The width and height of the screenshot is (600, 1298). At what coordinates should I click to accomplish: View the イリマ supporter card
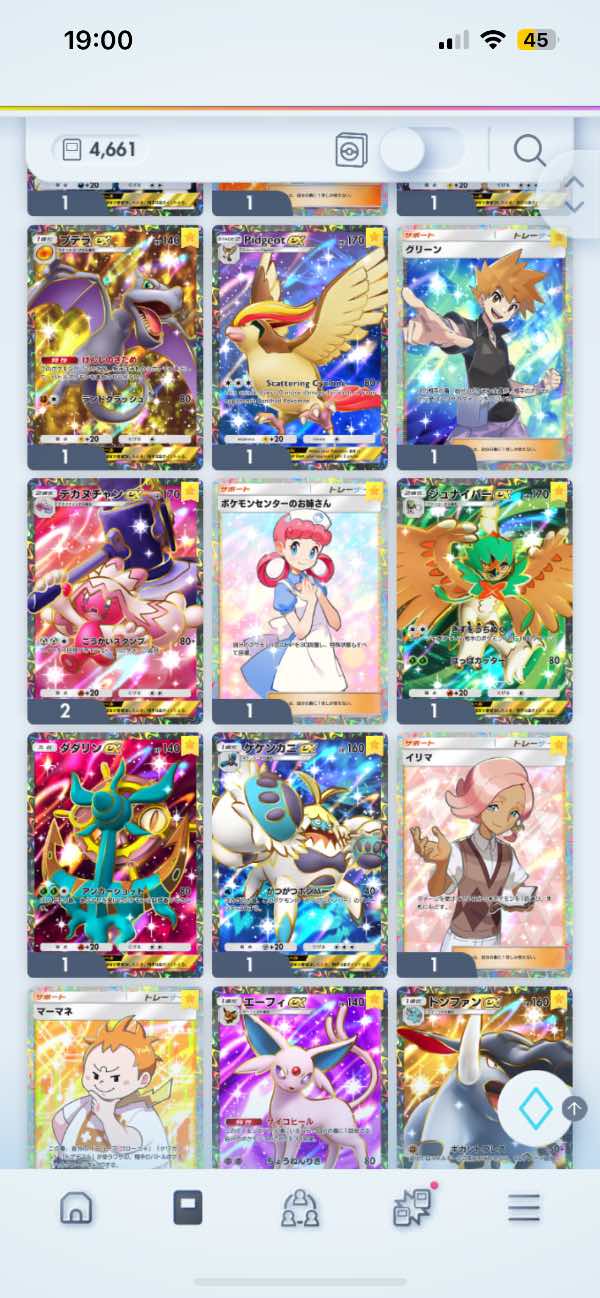pyautogui.click(x=484, y=845)
